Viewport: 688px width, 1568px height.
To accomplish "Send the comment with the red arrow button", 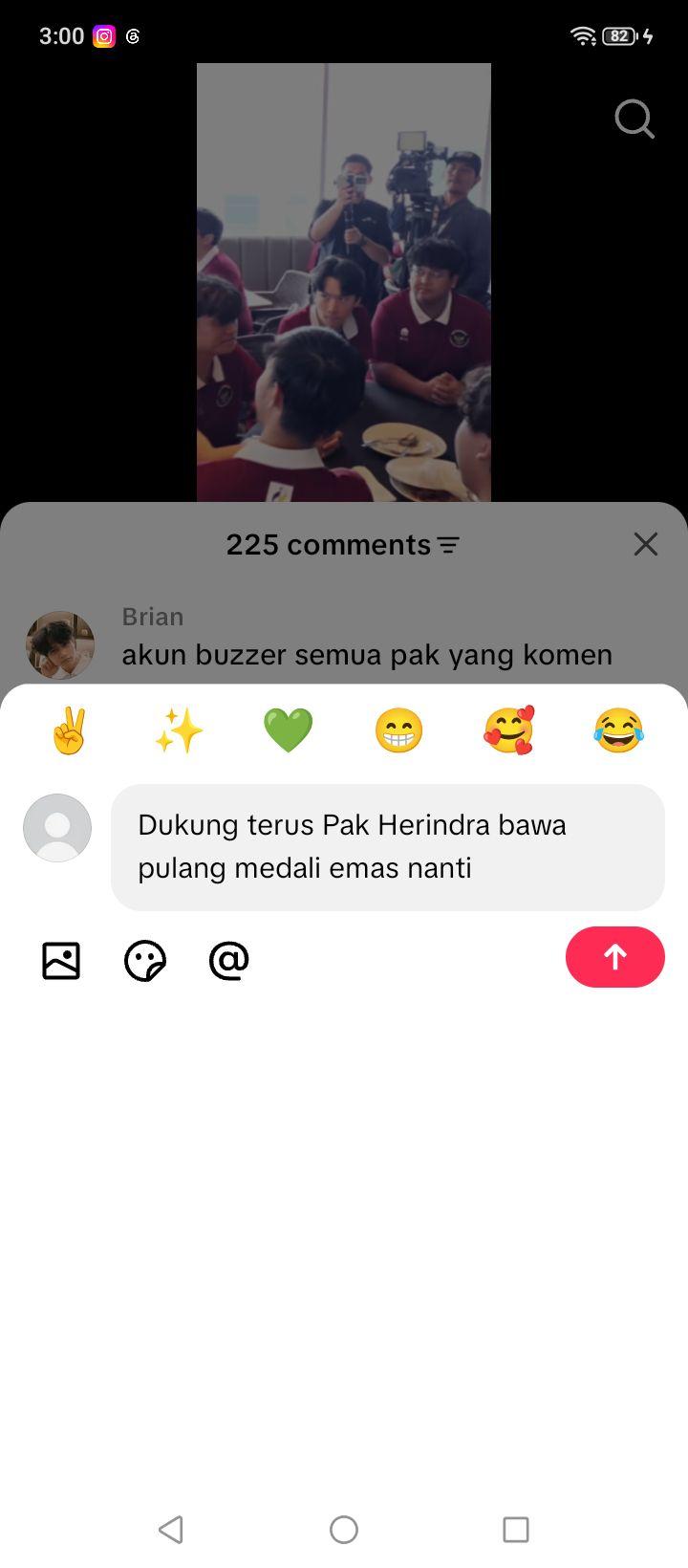I will tap(614, 957).
